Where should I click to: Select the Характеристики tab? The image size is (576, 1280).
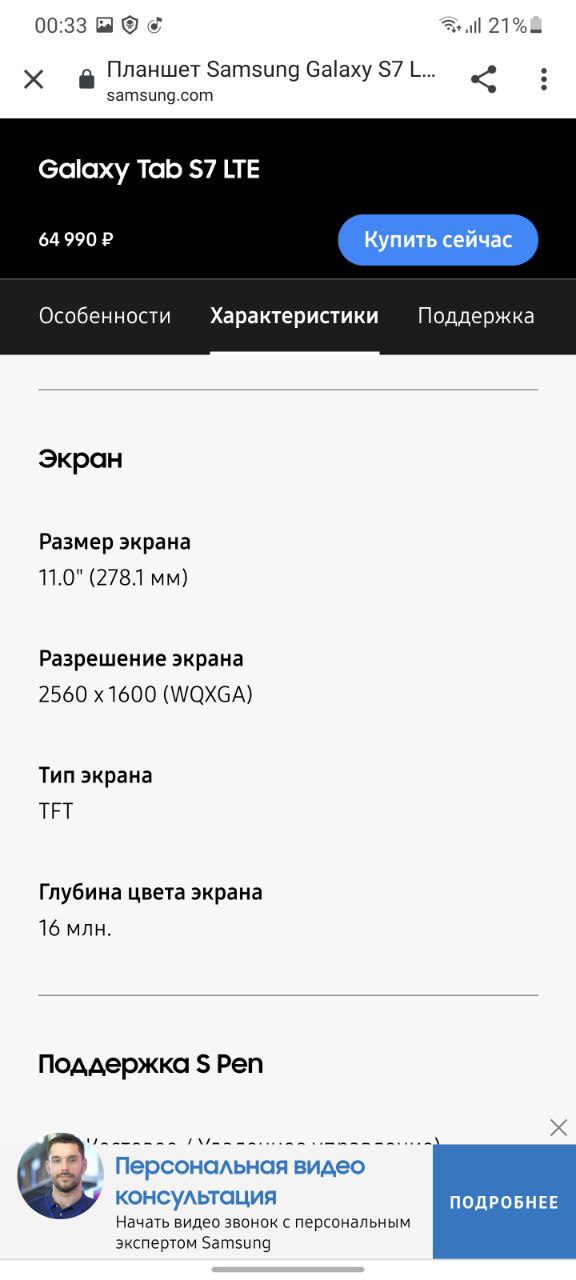coord(294,316)
